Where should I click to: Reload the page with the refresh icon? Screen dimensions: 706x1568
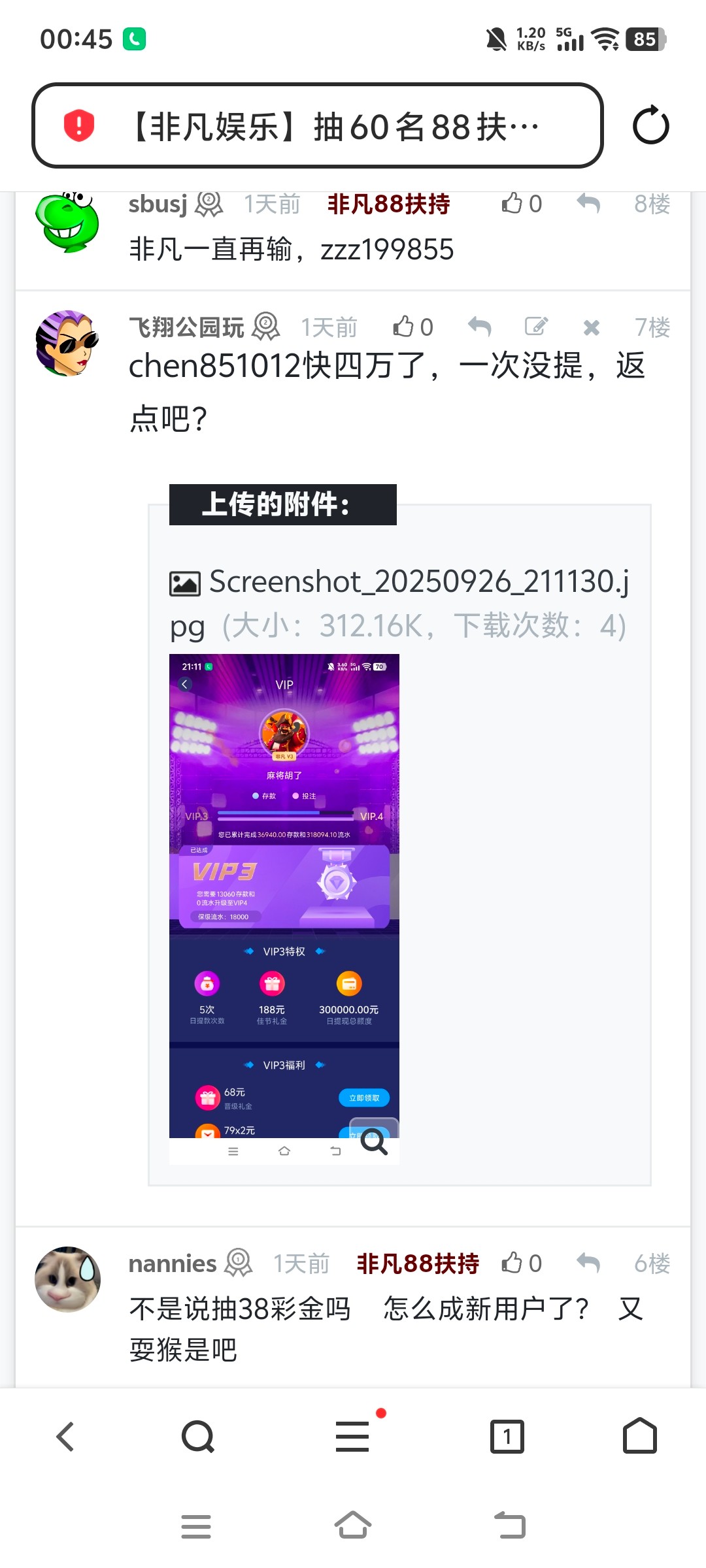point(650,125)
